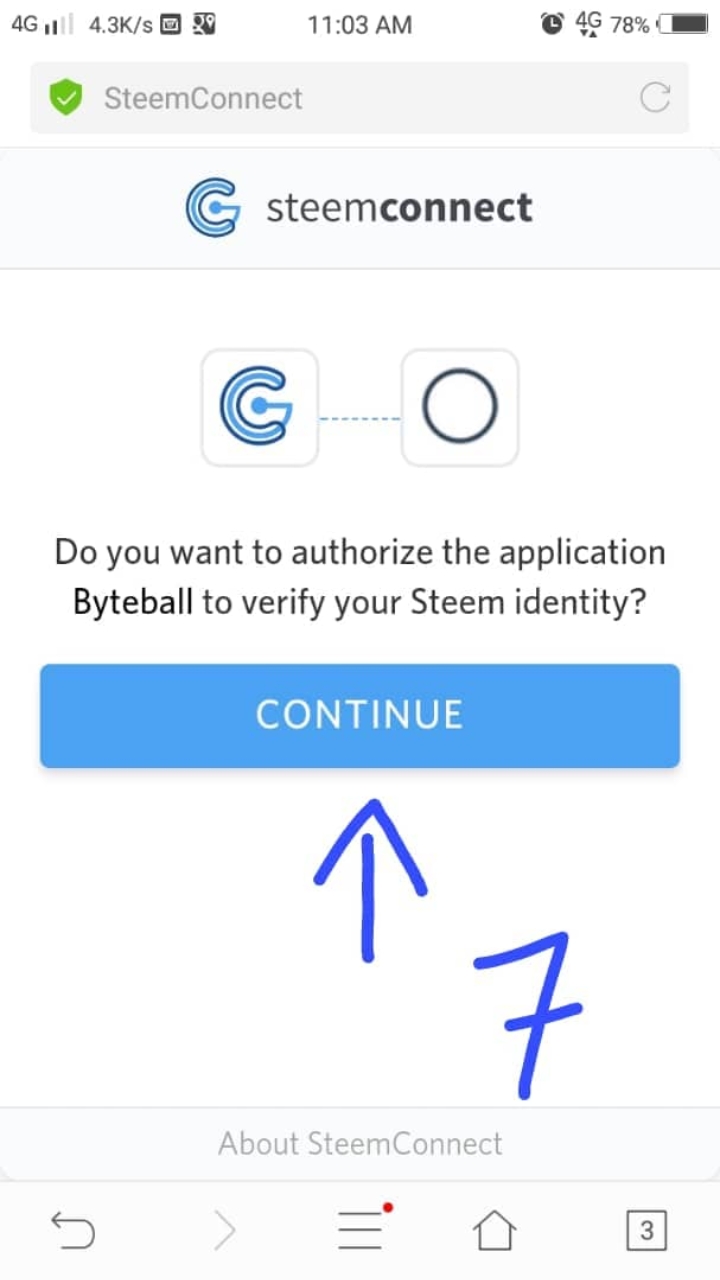The image size is (720, 1280).
Task: Open the About SteemConnect link
Action: tap(360, 1143)
